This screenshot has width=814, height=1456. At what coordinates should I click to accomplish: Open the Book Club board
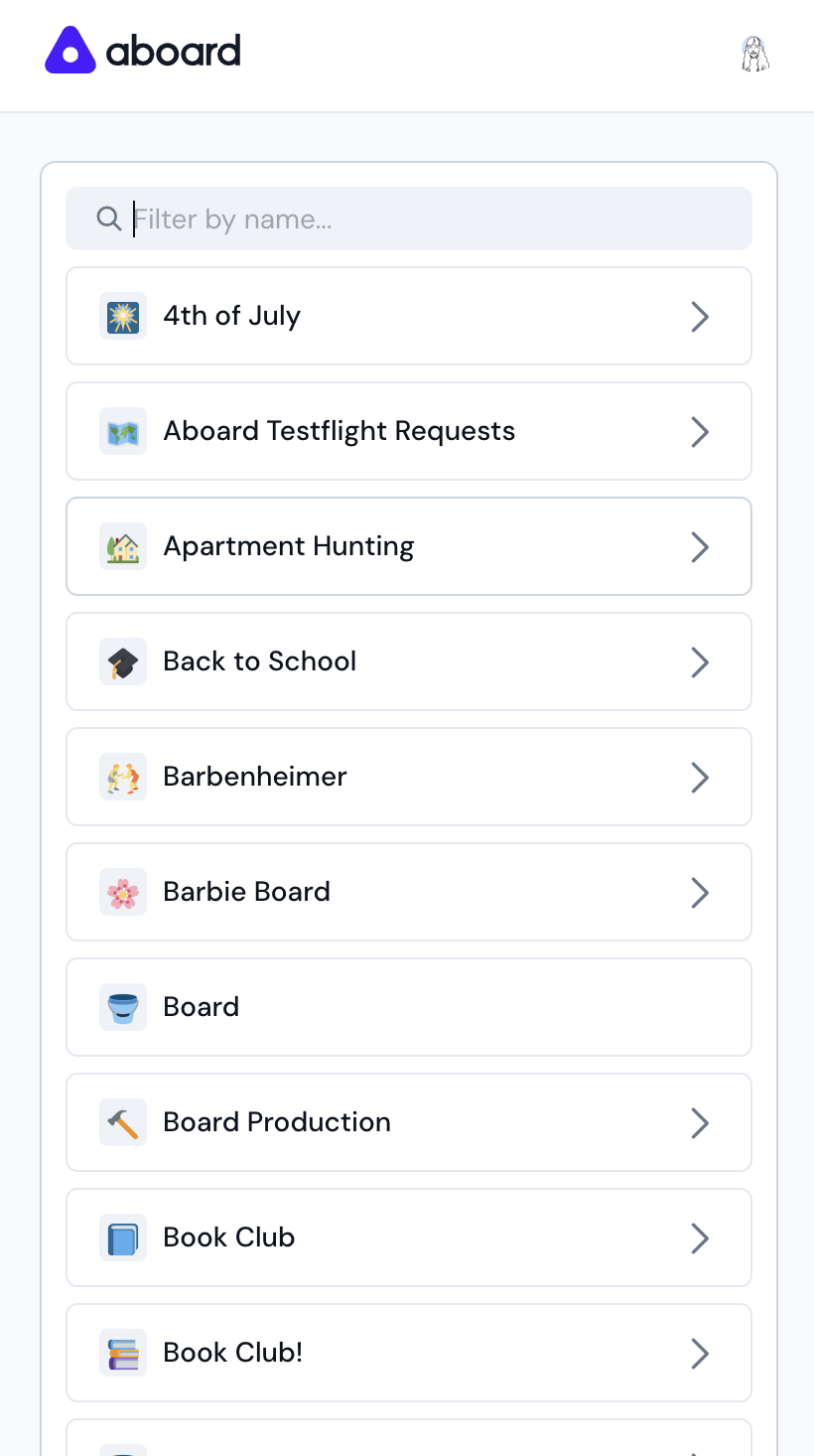pos(408,1238)
